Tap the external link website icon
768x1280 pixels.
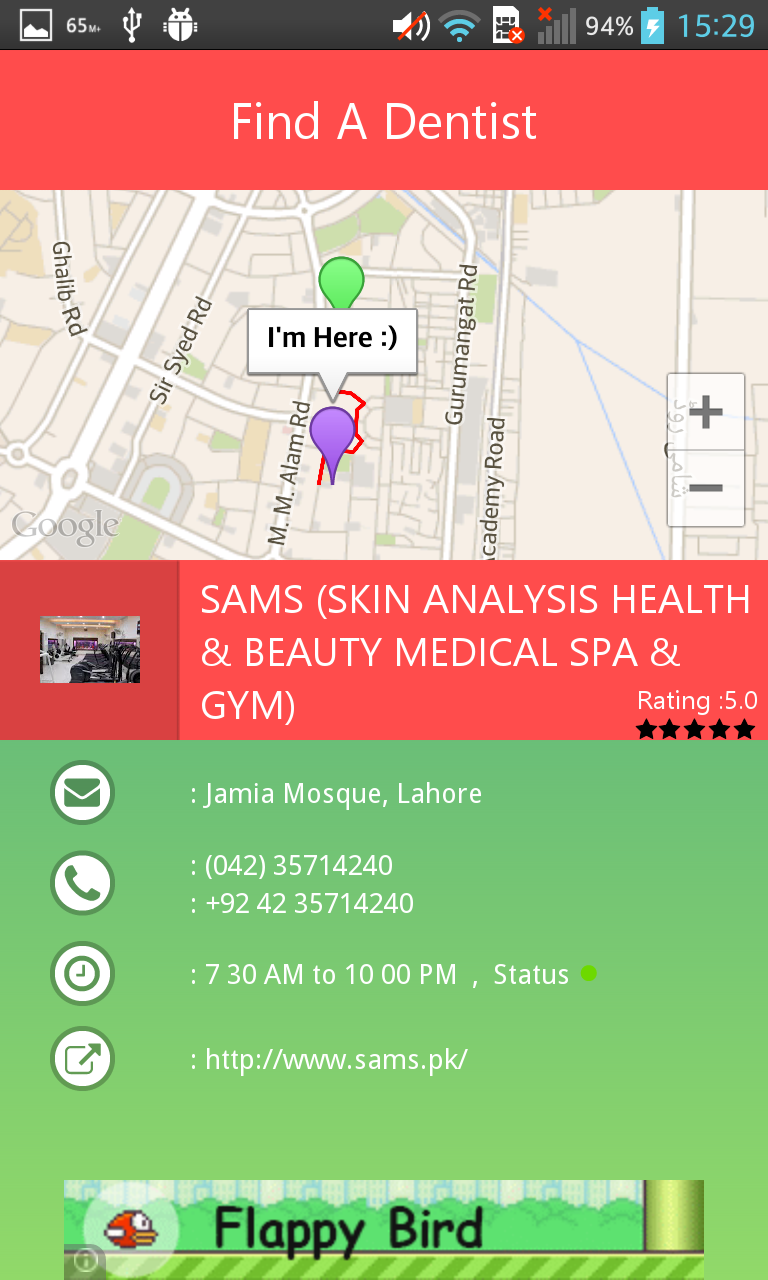82,1058
